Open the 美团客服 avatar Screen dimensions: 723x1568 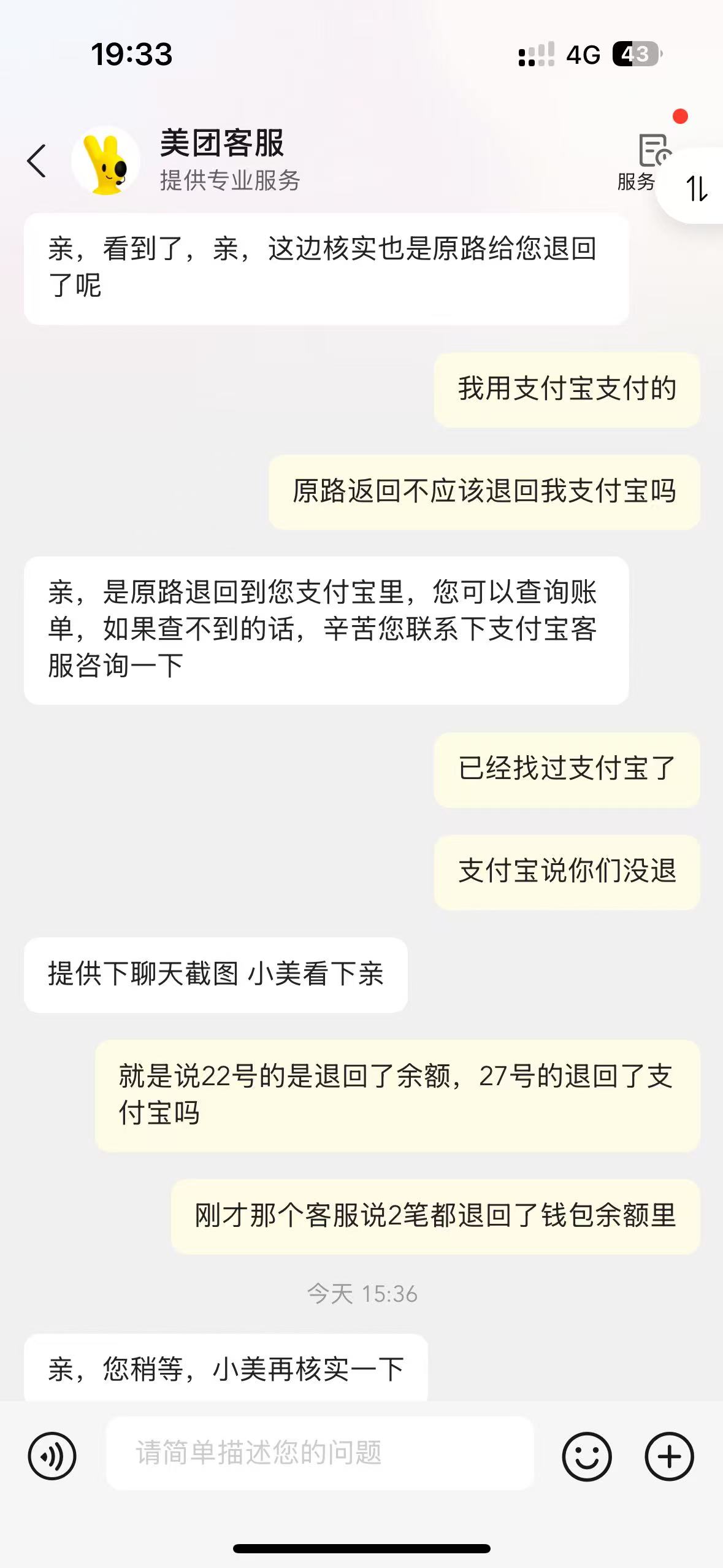pyautogui.click(x=106, y=161)
